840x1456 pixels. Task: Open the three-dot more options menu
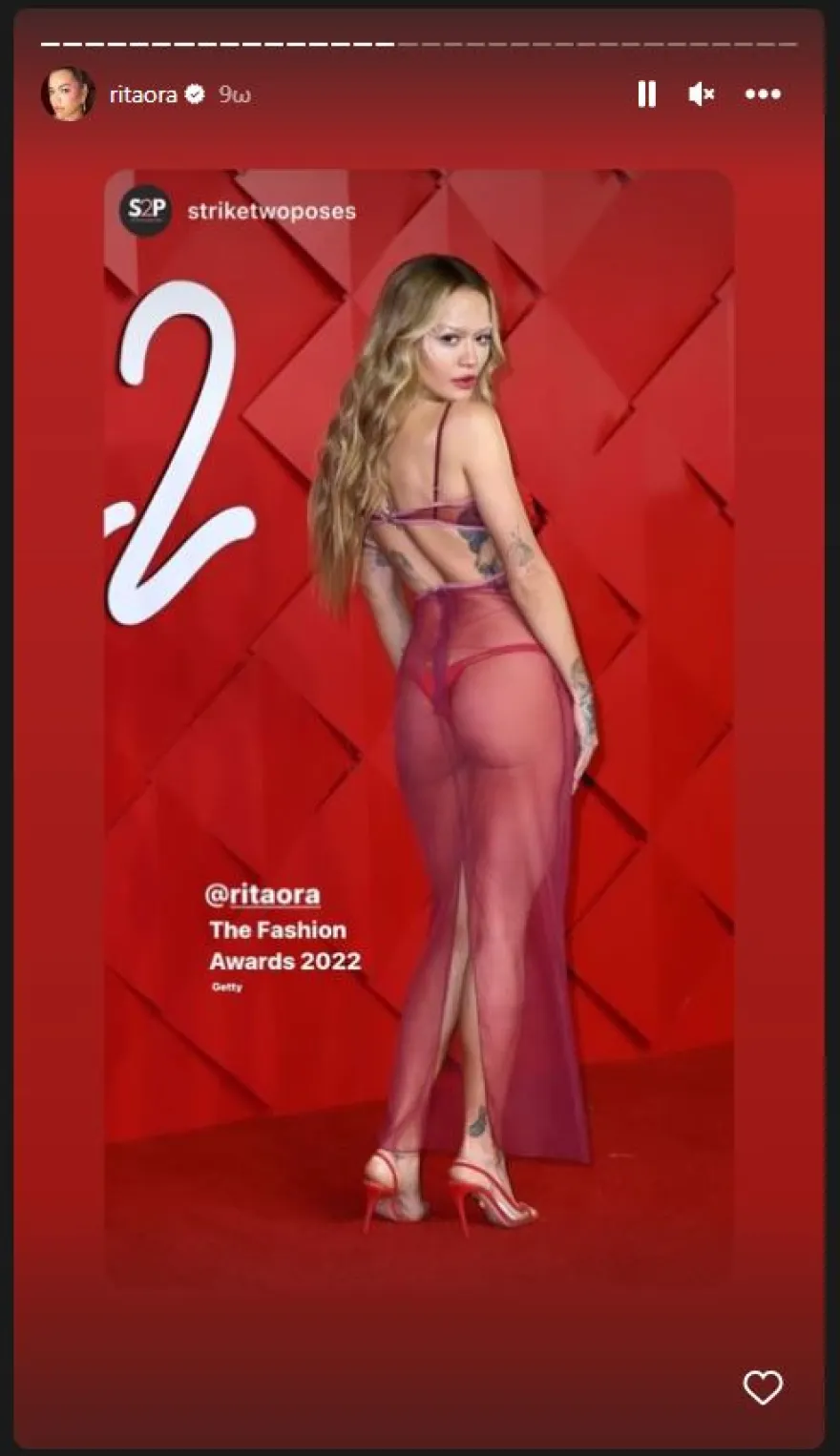763,94
